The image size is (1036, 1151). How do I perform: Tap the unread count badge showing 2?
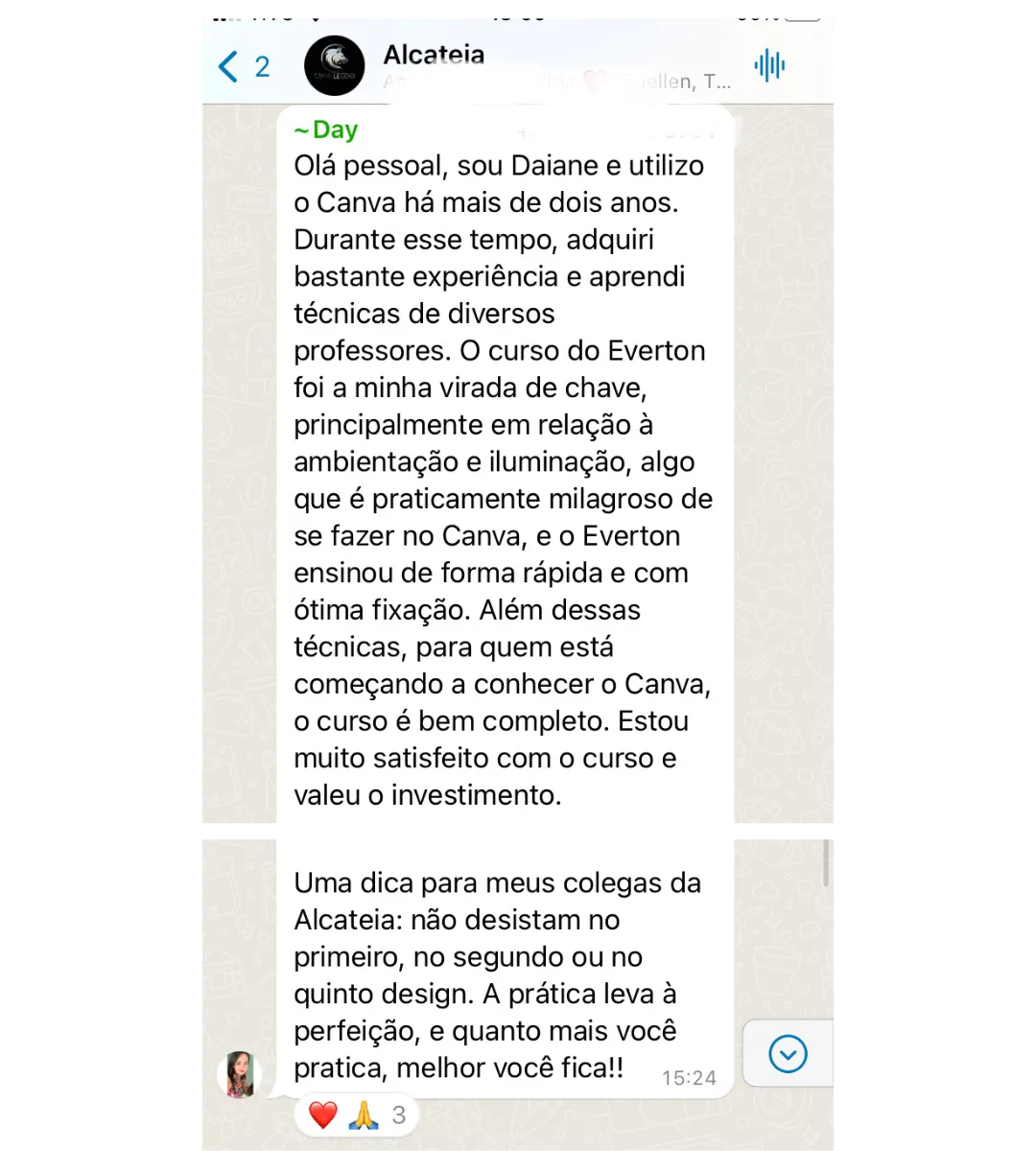tap(262, 67)
